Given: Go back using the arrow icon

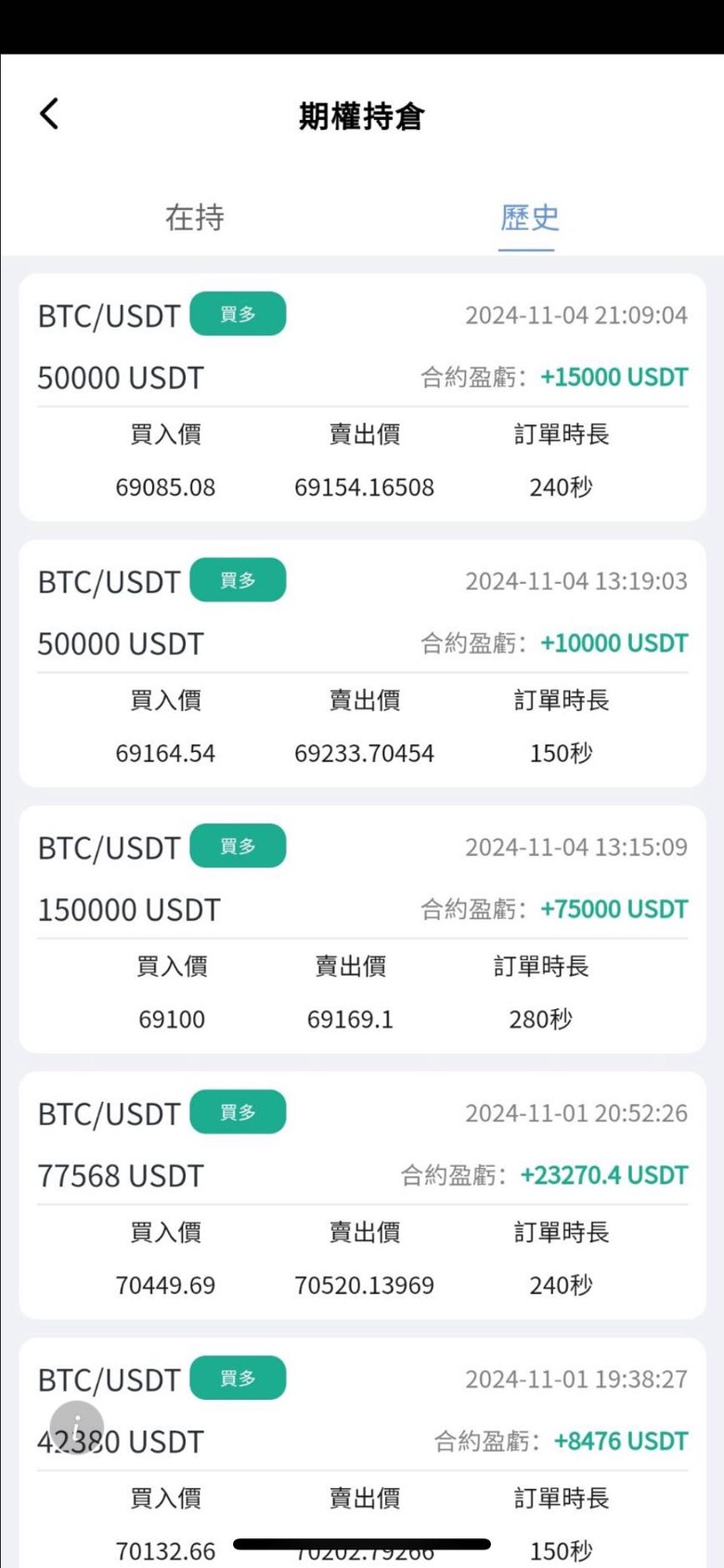Looking at the screenshot, I should (x=50, y=114).
